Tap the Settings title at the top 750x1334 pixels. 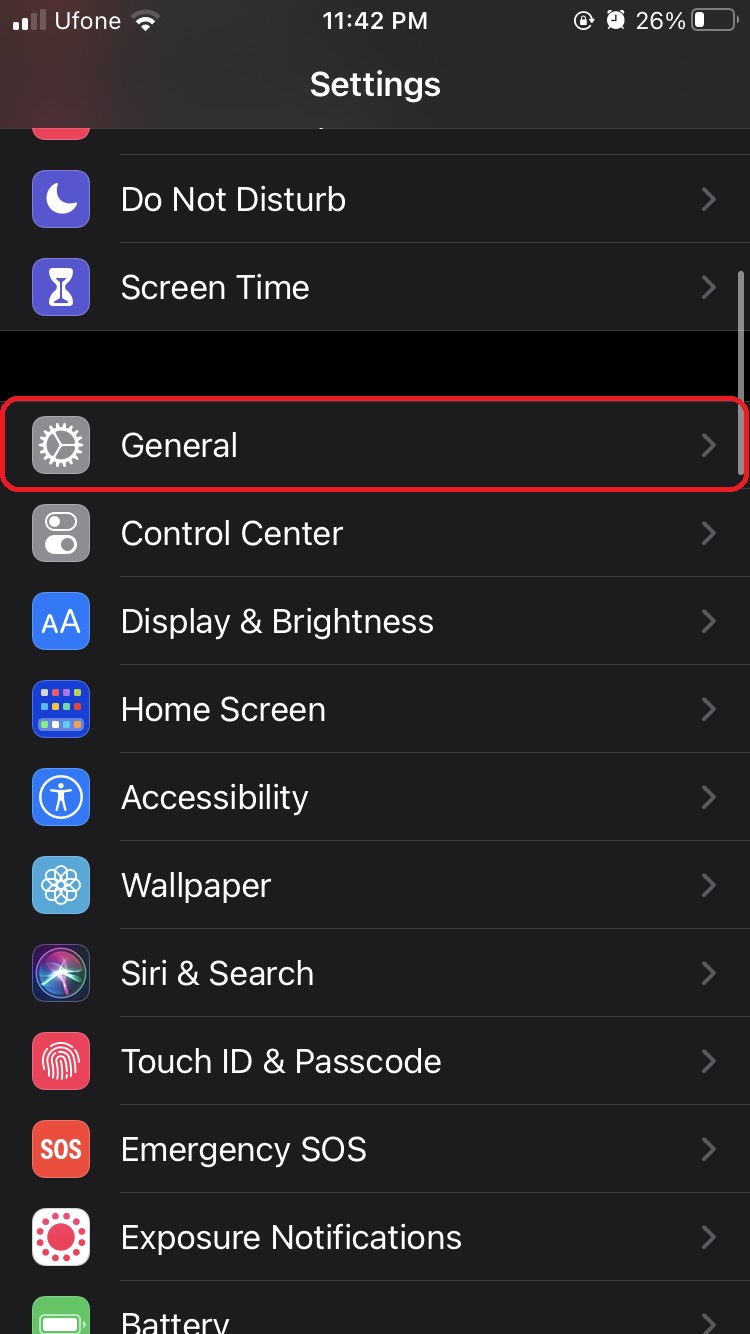point(375,84)
